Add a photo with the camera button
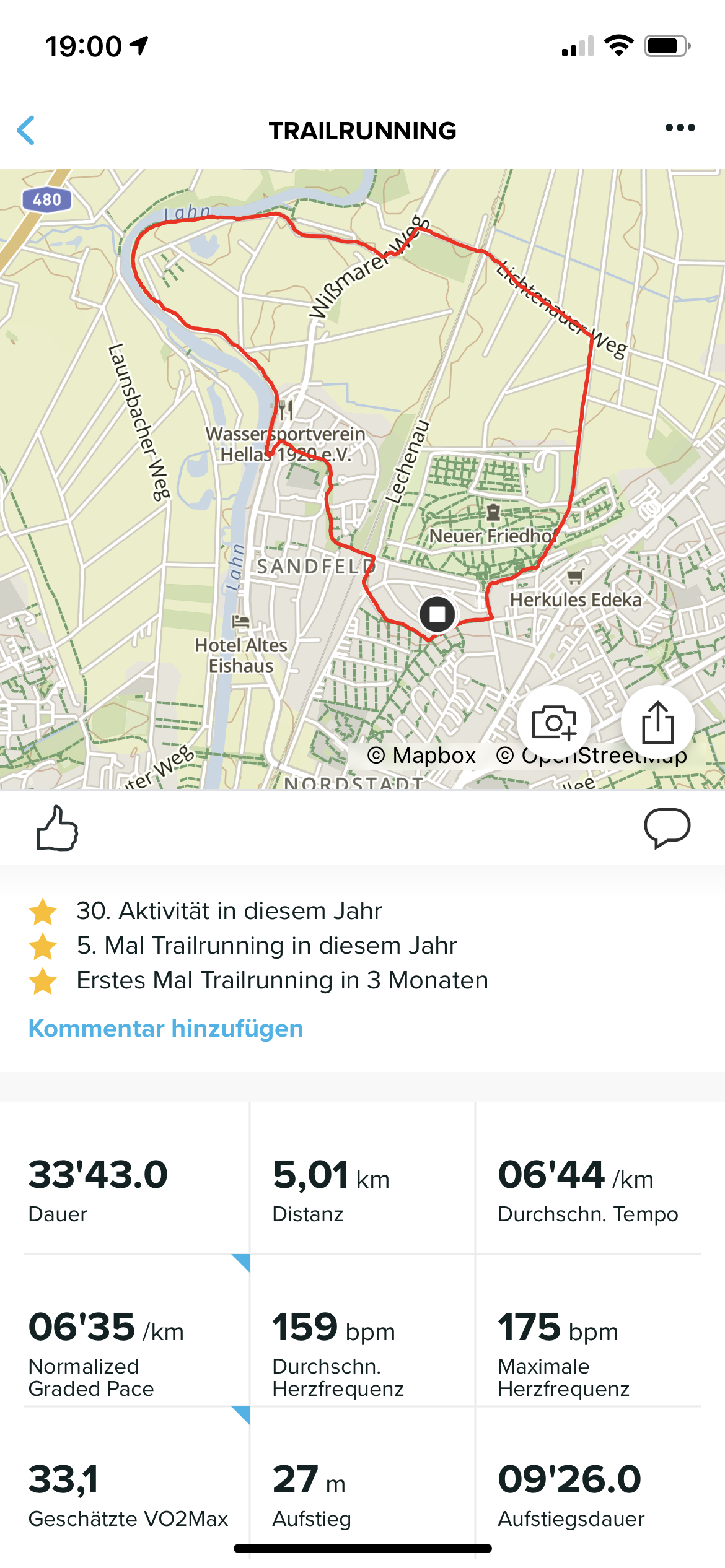Image resolution: width=725 pixels, height=1568 pixels. tap(553, 722)
